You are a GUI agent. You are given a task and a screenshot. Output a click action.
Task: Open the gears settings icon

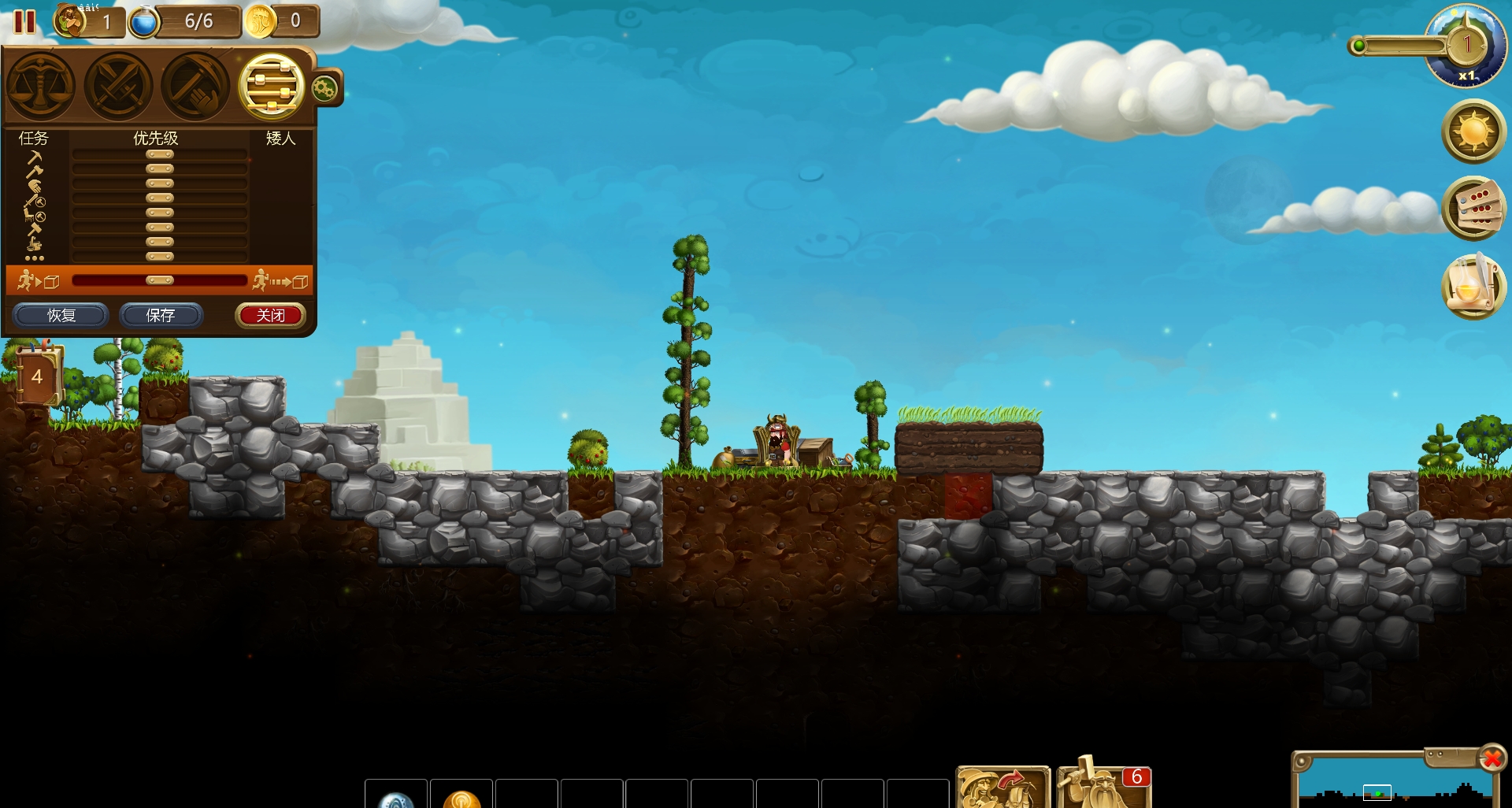point(324,89)
